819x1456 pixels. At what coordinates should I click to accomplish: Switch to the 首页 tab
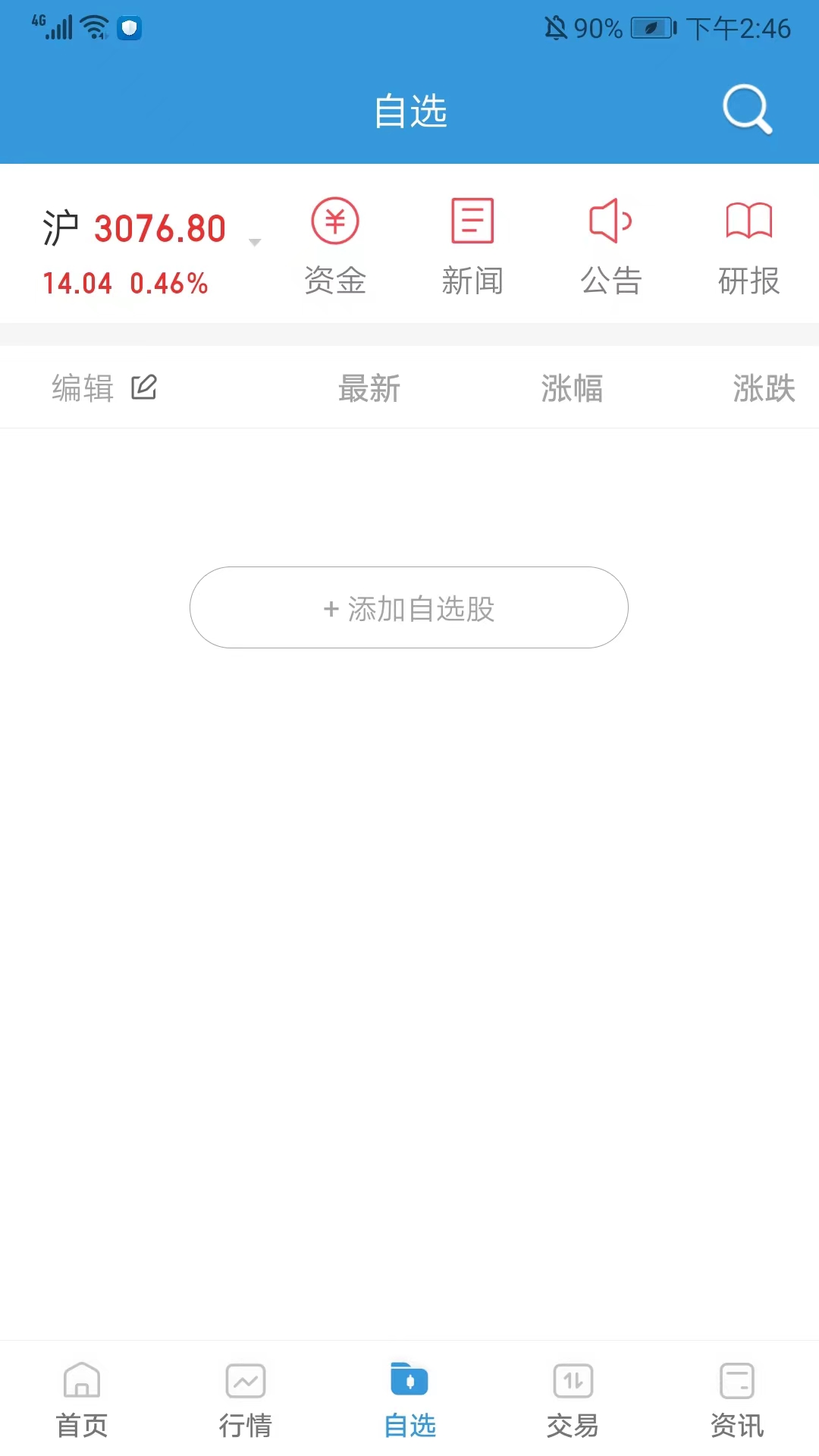coord(82,1400)
